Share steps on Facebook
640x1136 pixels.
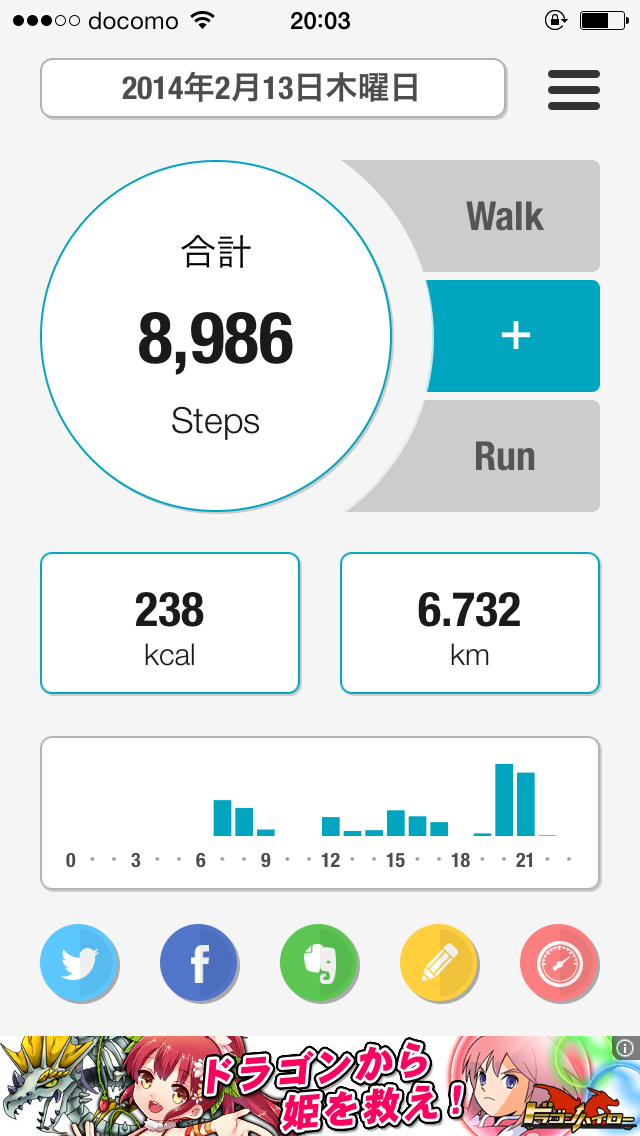point(199,964)
